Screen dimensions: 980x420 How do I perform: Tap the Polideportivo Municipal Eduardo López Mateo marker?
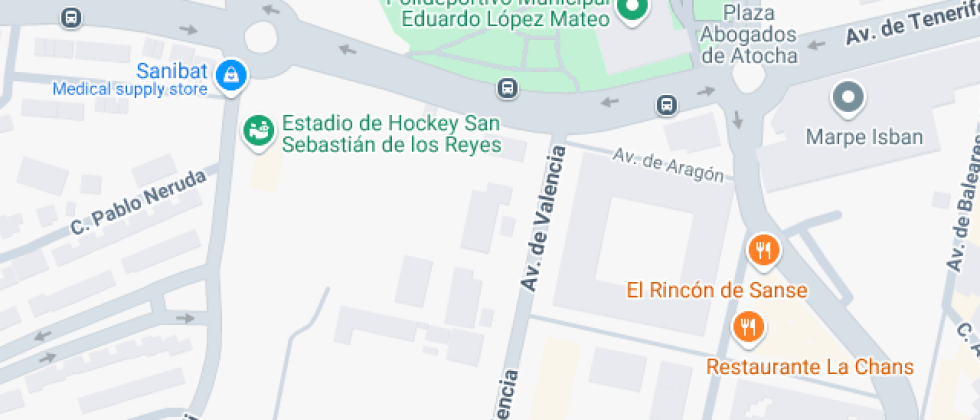(x=632, y=9)
